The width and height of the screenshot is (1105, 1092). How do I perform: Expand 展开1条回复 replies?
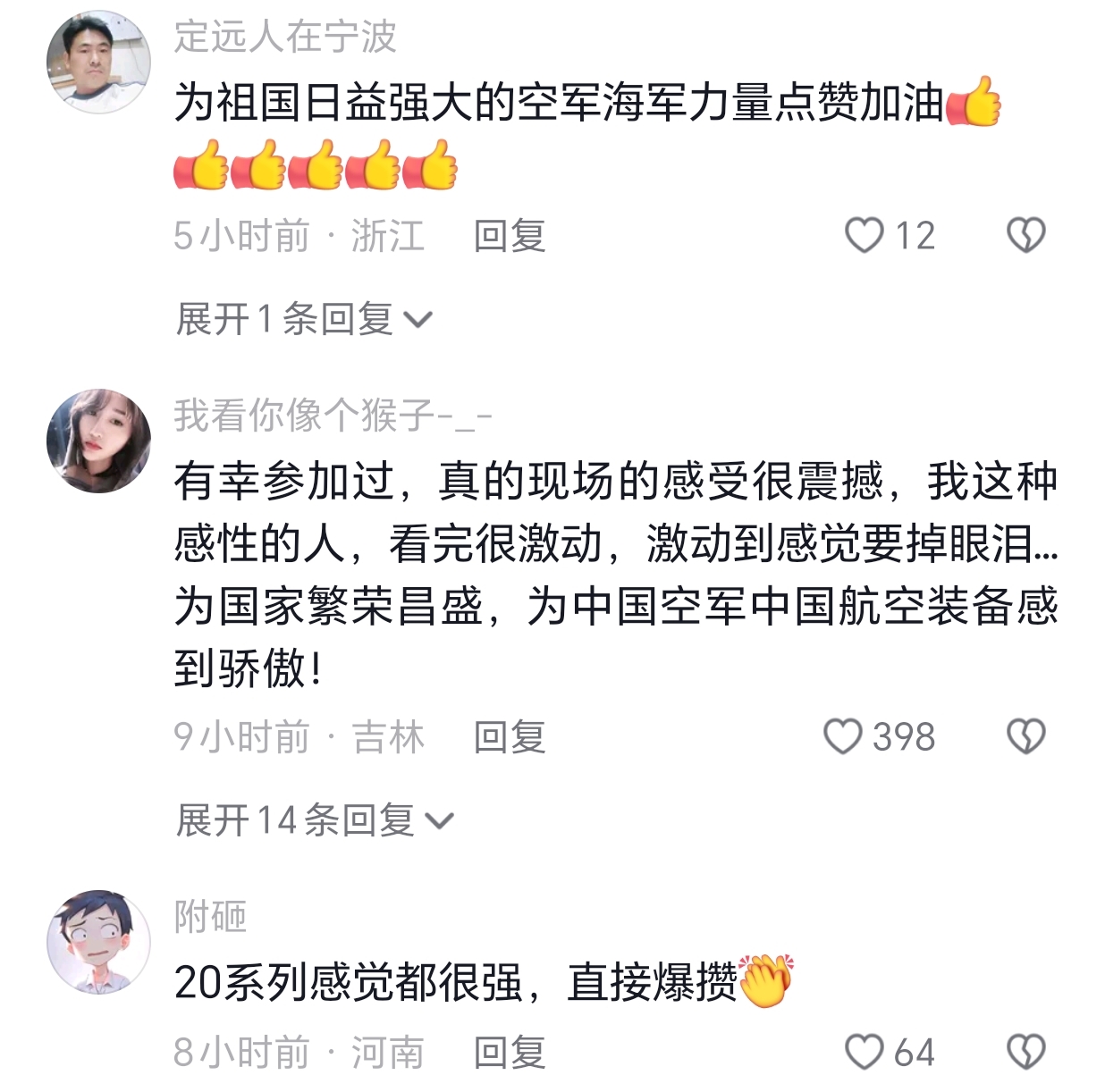point(304,319)
